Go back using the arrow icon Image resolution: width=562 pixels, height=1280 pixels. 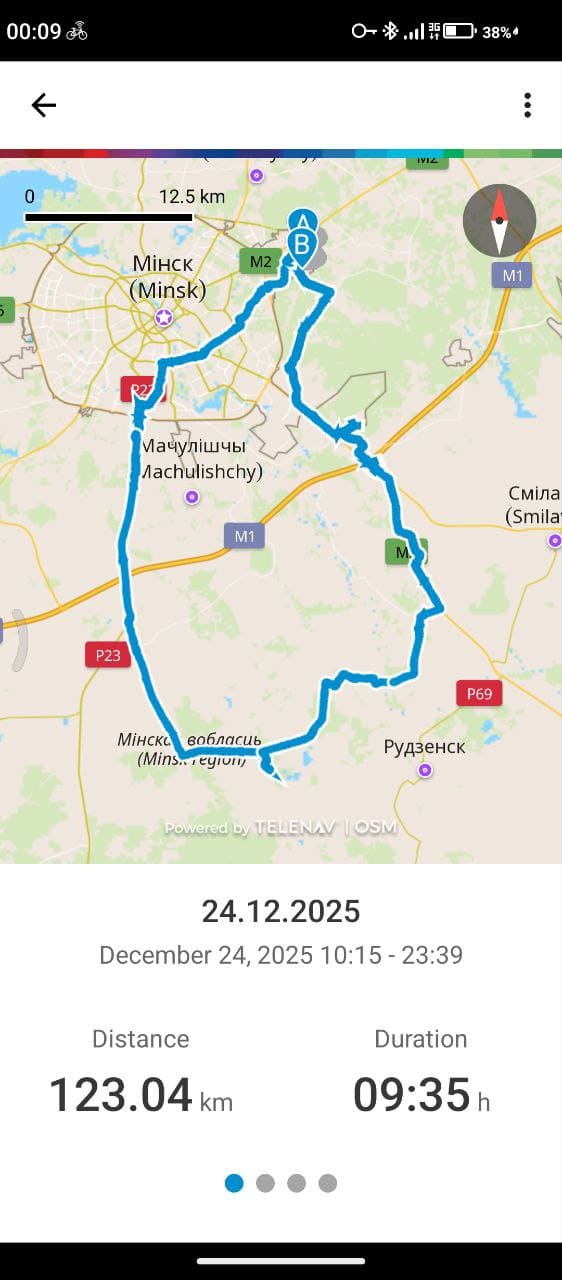(43, 105)
